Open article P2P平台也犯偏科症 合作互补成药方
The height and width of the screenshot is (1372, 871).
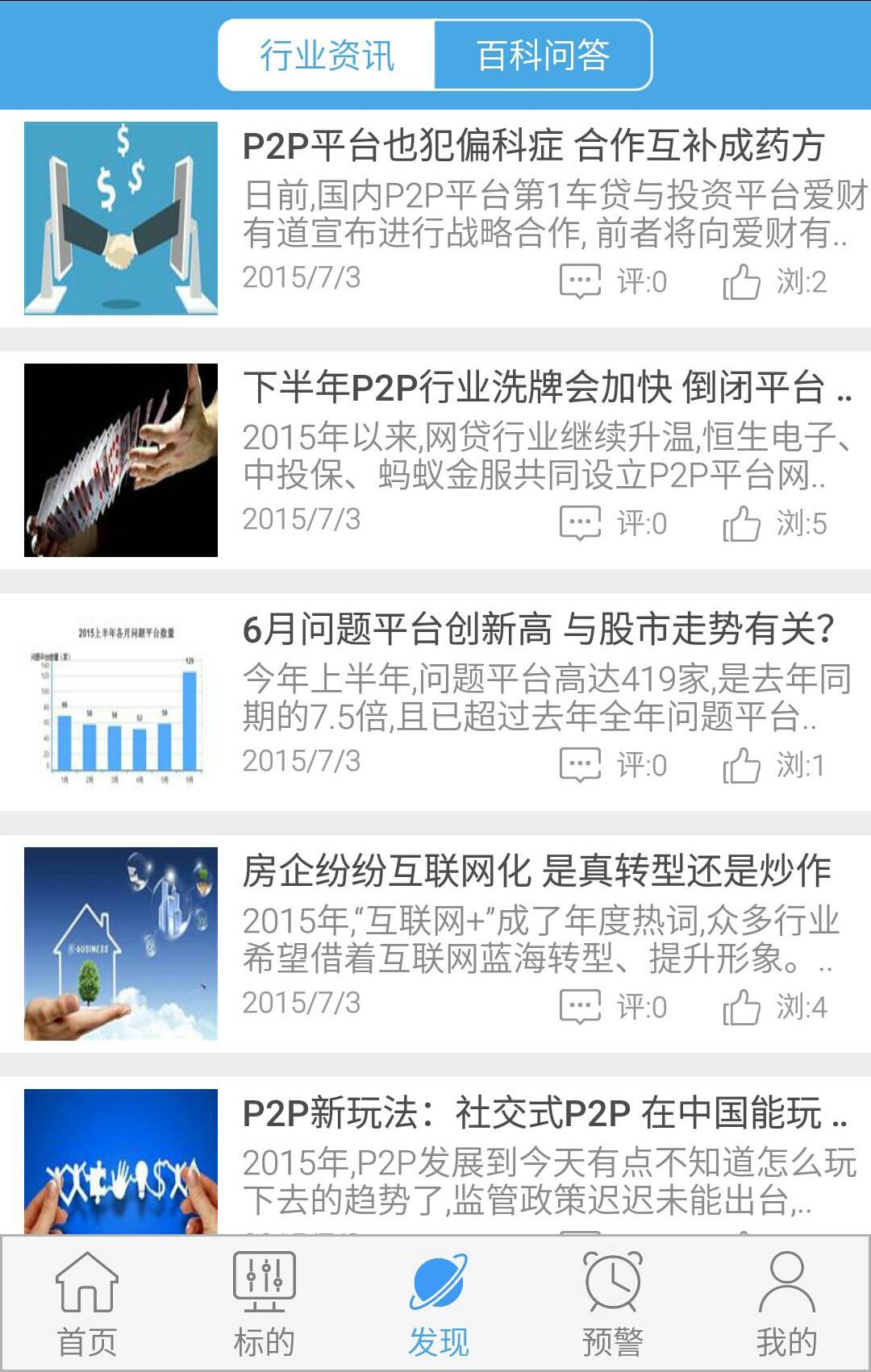[533, 146]
